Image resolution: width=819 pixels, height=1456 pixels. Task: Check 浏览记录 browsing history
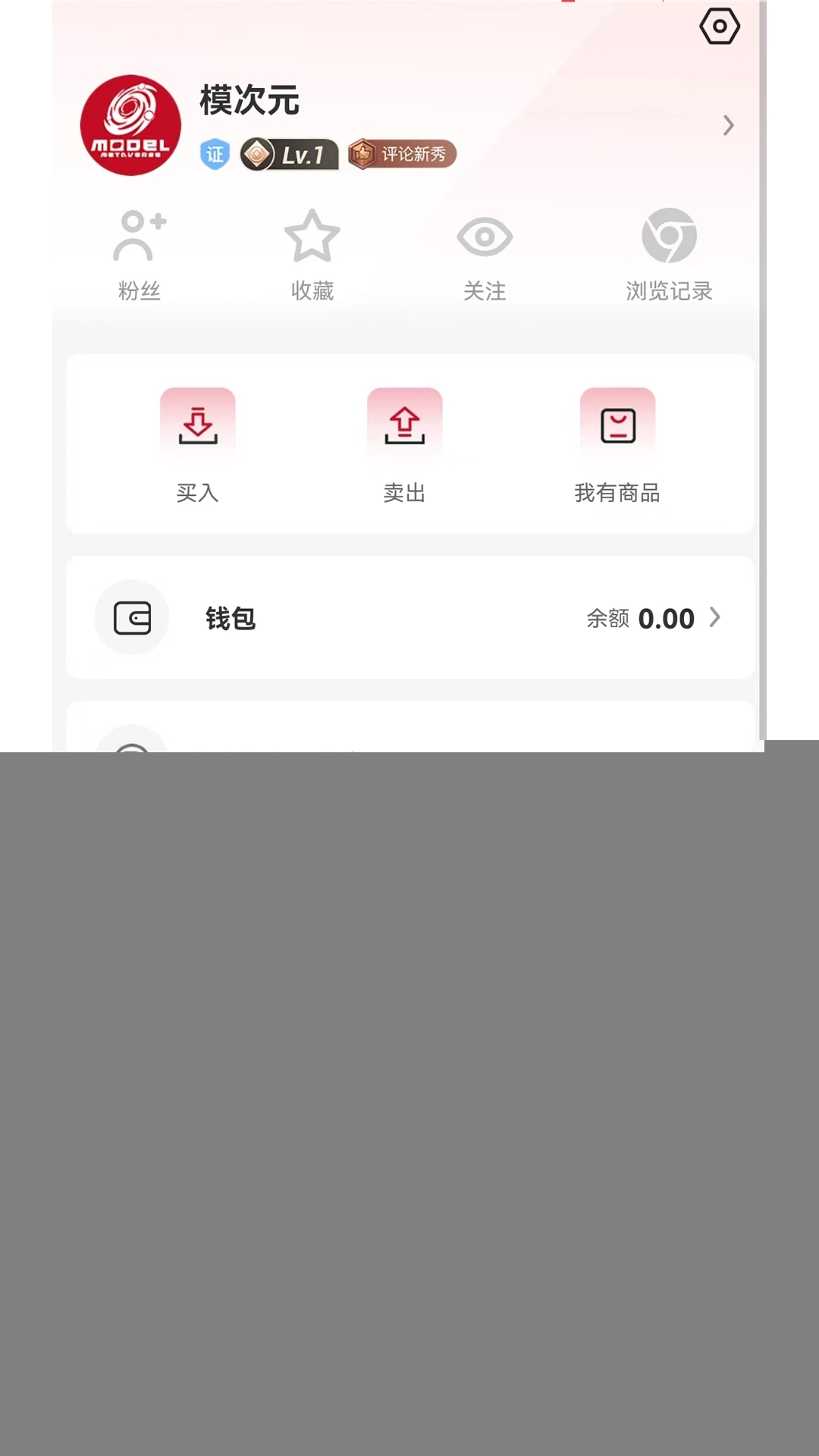[x=669, y=255]
